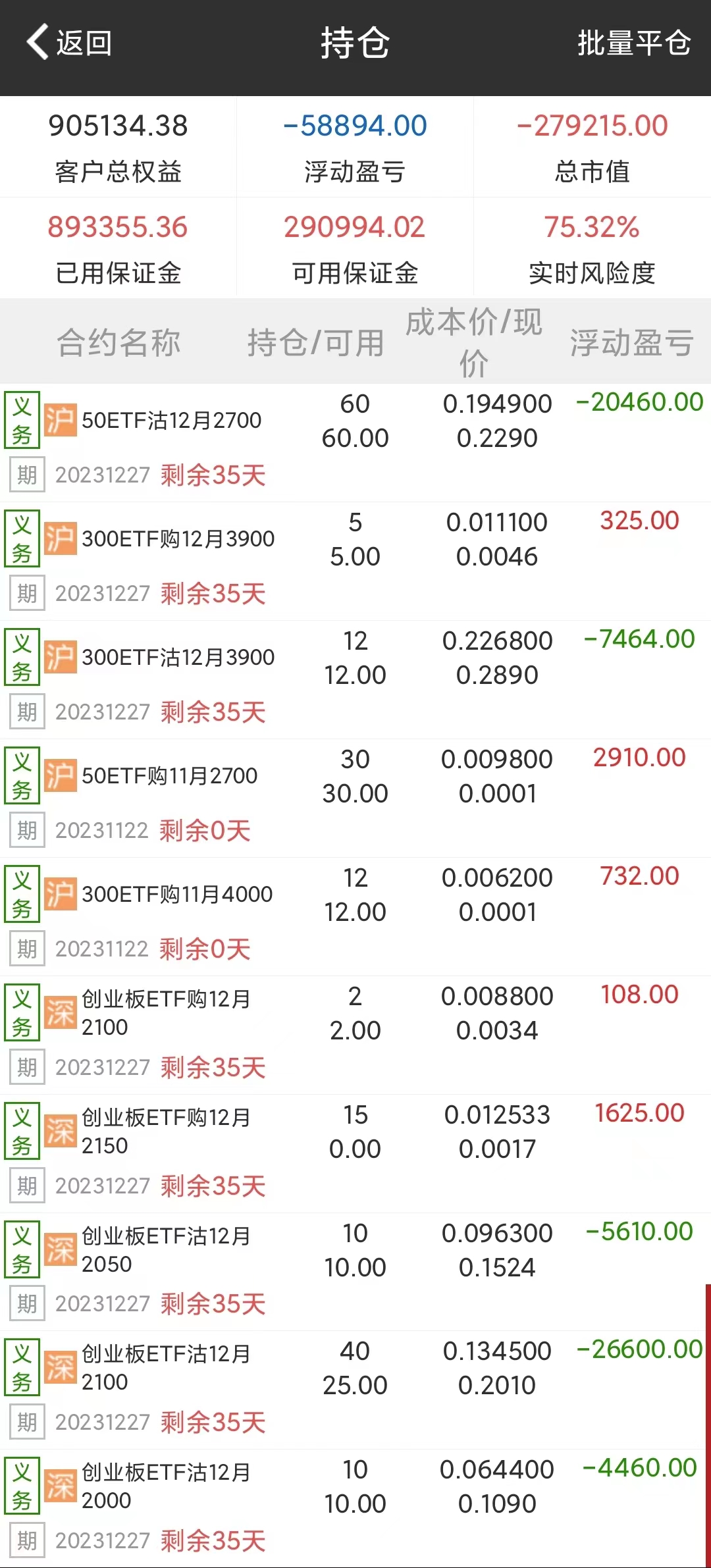Image resolution: width=711 pixels, height=1568 pixels.
Task: Open the 创业板ETF沽12月2050 position
Action: coord(166,1250)
